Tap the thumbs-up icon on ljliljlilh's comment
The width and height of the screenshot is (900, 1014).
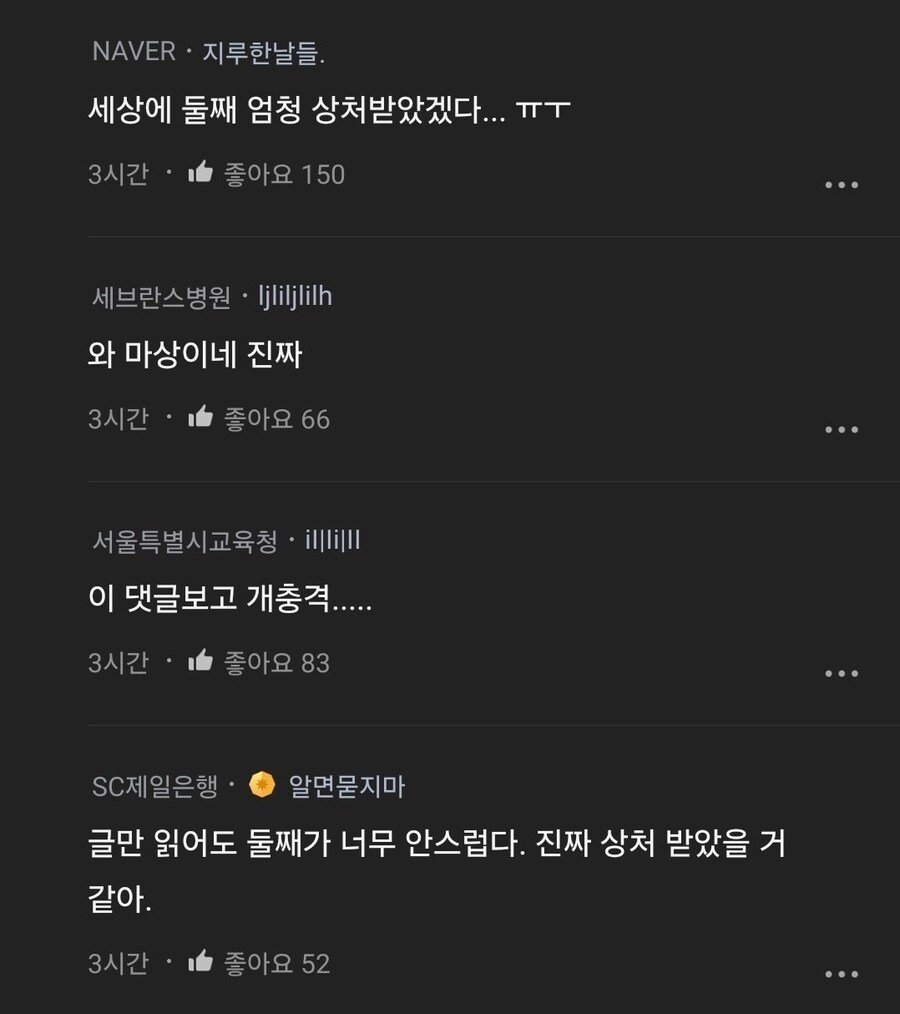click(201, 419)
